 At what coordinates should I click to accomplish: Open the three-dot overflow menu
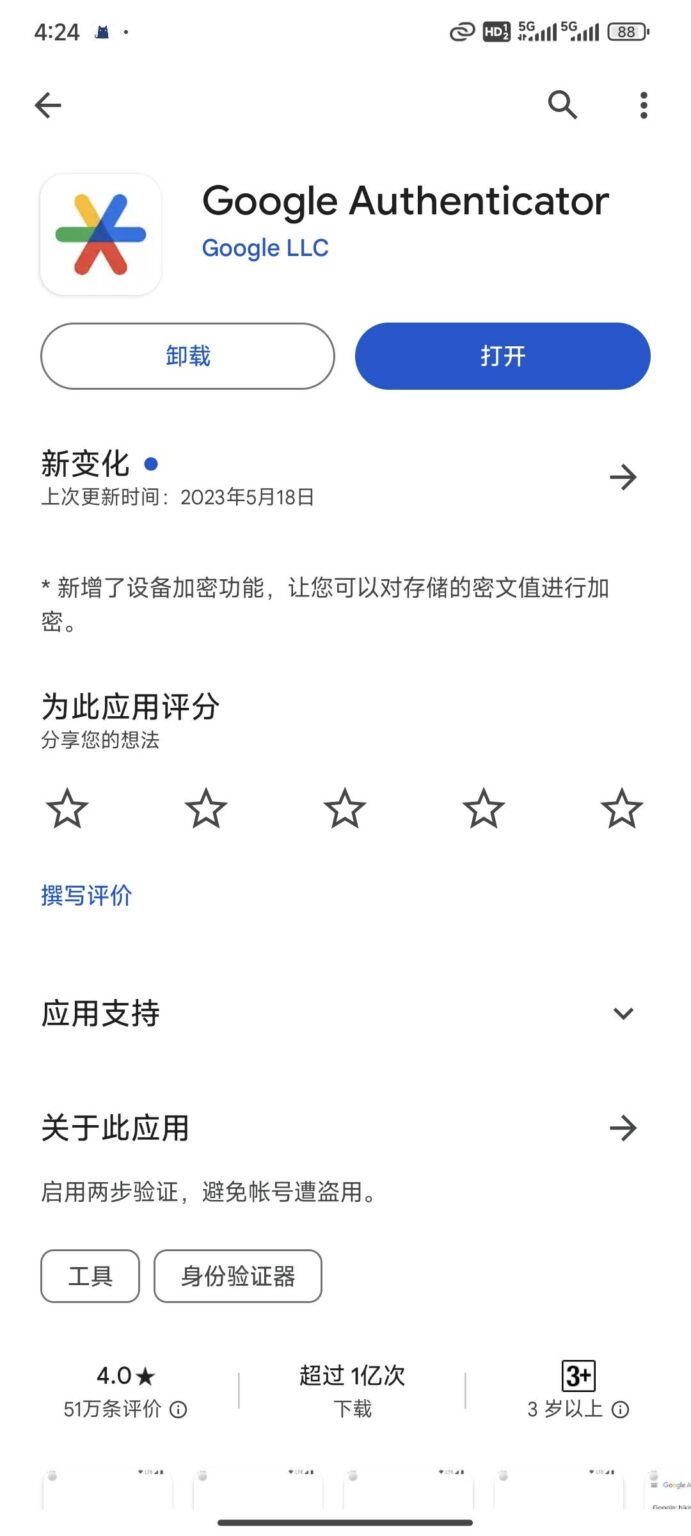click(643, 105)
